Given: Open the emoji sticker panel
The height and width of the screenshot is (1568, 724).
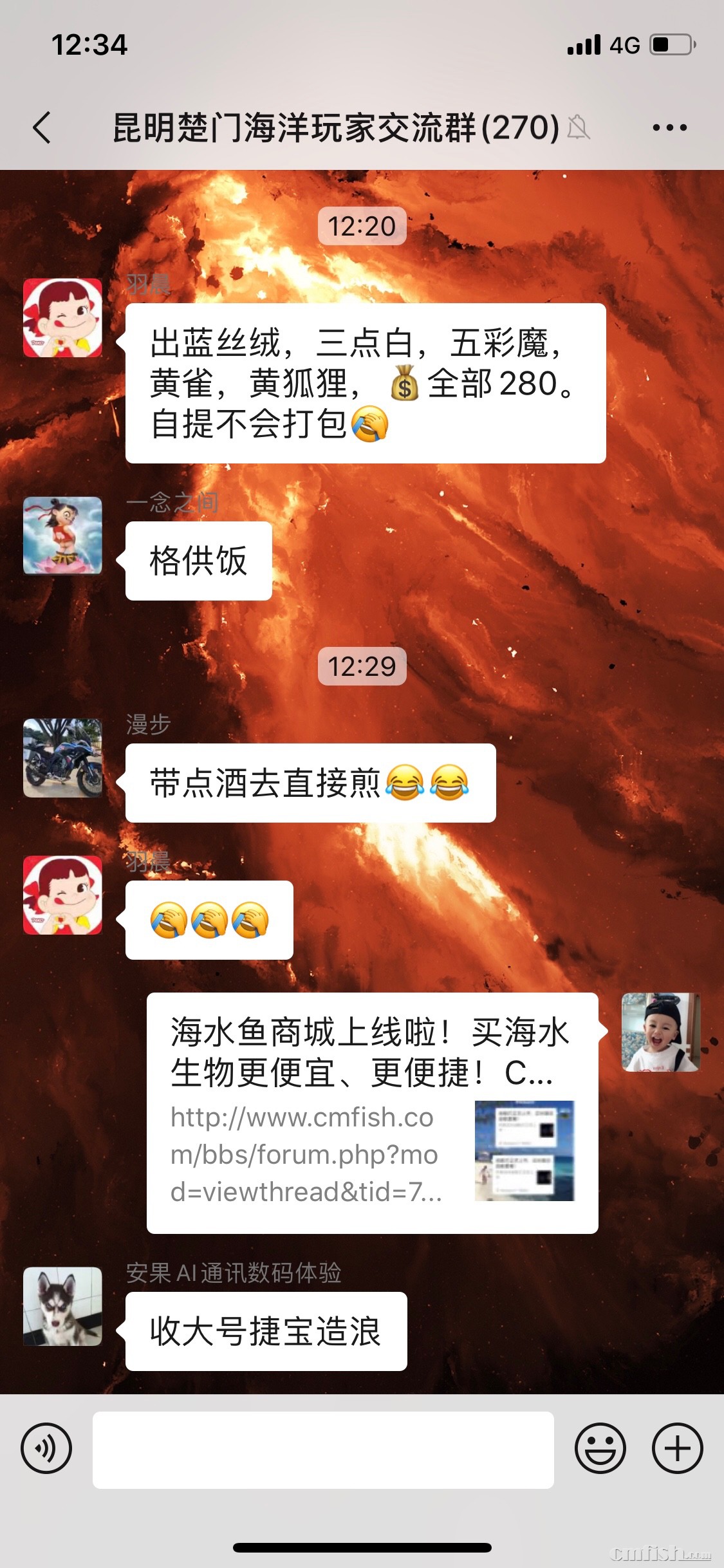Looking at the screenshot, I should (600, 1448).
